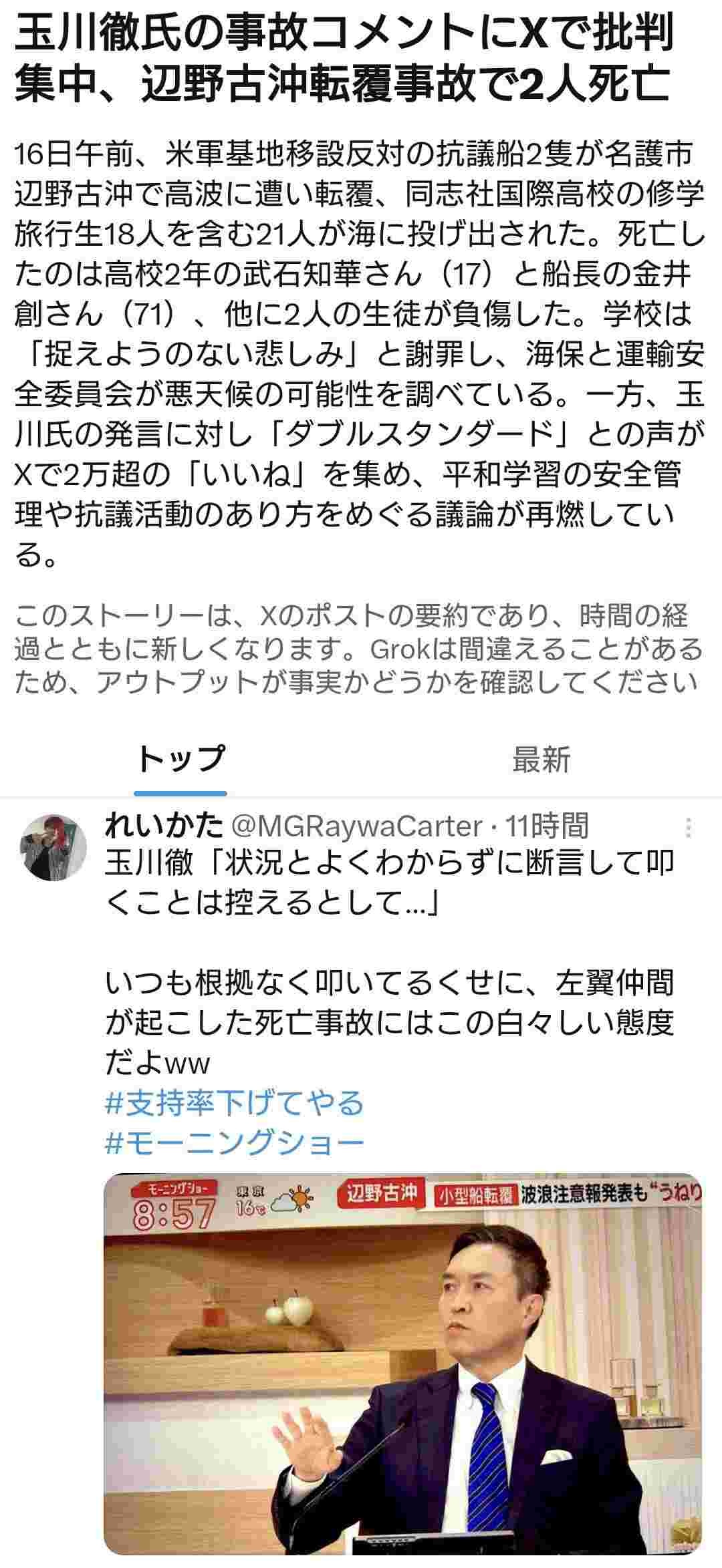Open the @MGRaywaCarter username

[x=356, y=827]
